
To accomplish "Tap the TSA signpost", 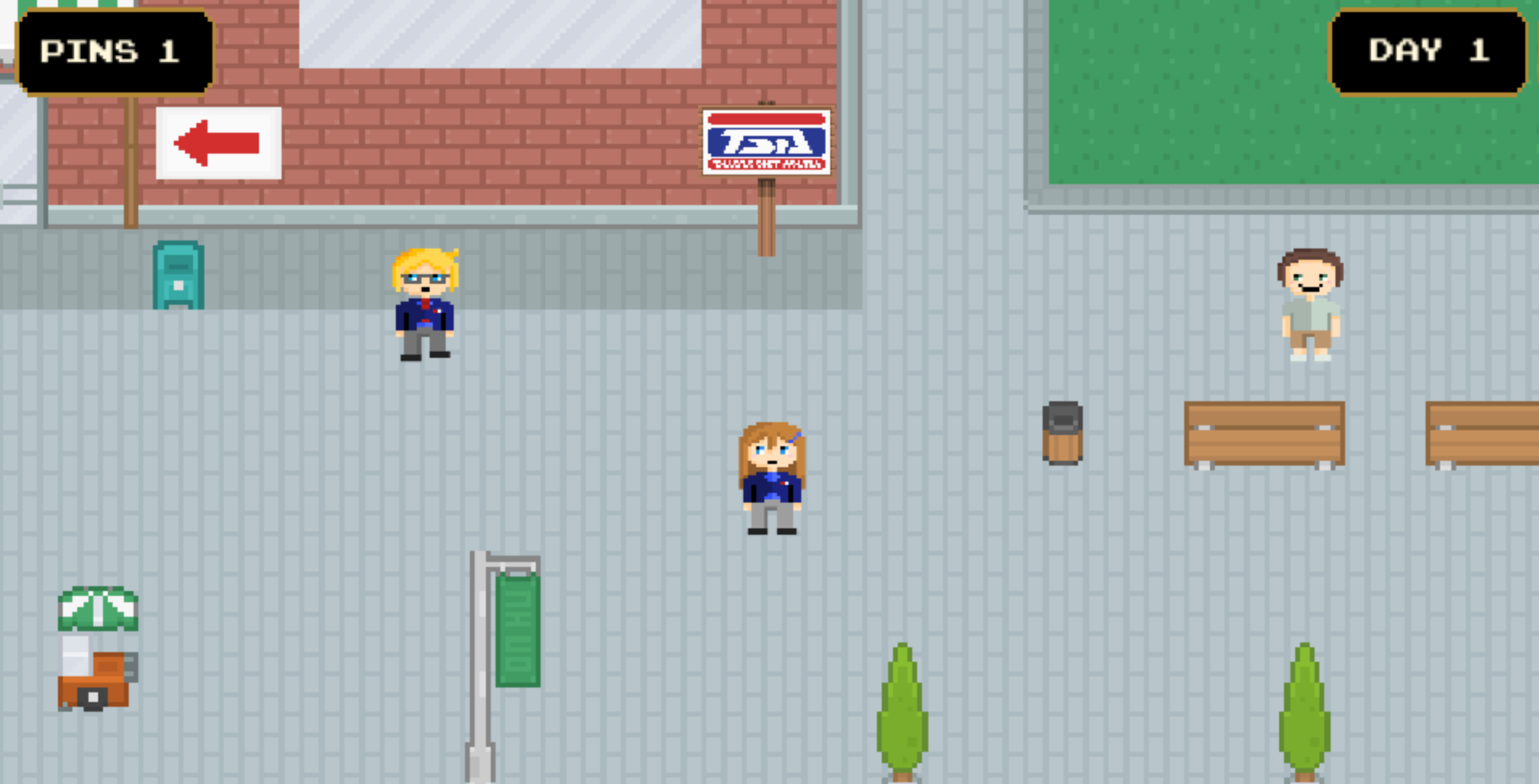I will click(766, 142).
